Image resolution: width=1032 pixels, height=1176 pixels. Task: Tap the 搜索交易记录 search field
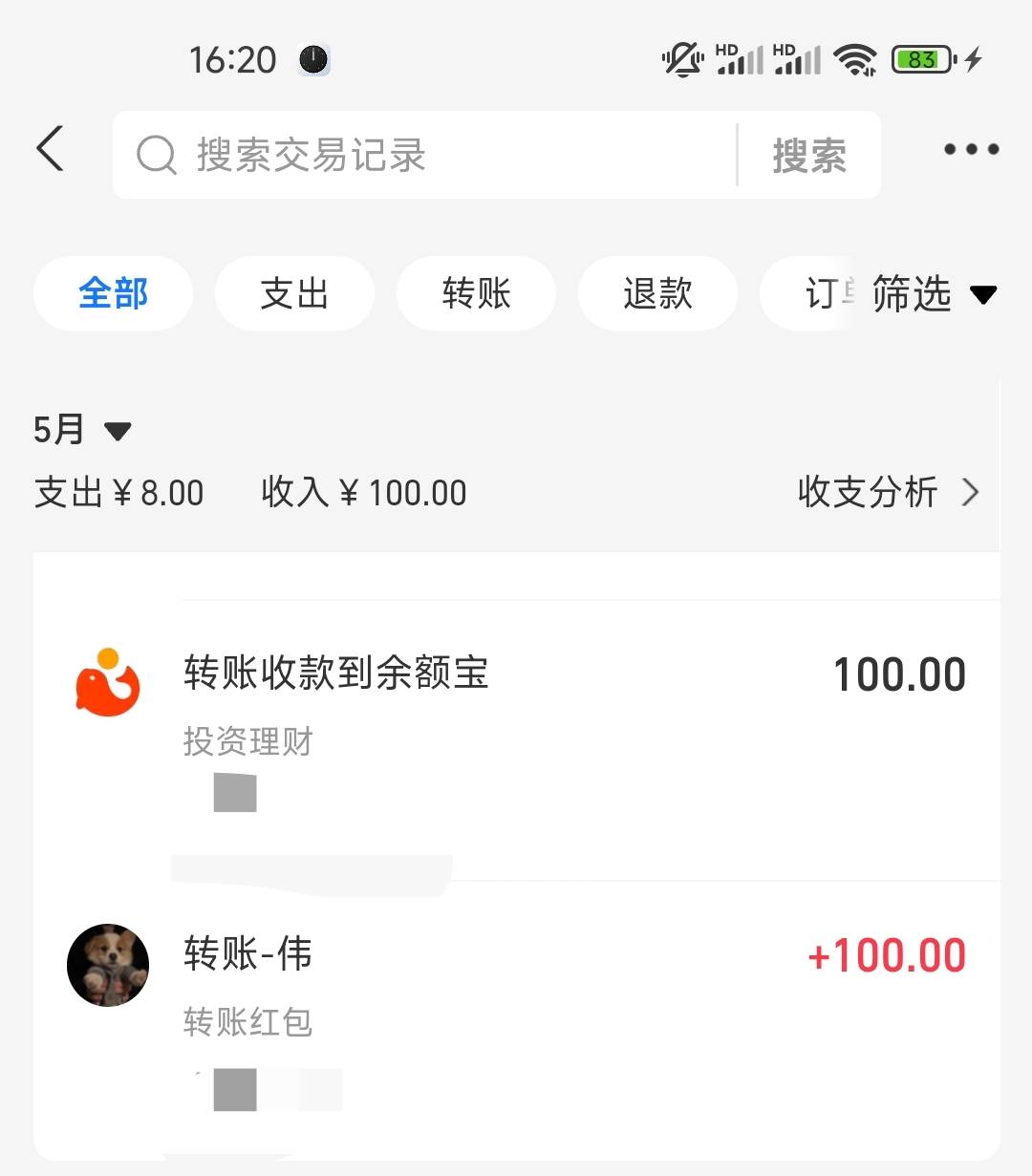425,155
